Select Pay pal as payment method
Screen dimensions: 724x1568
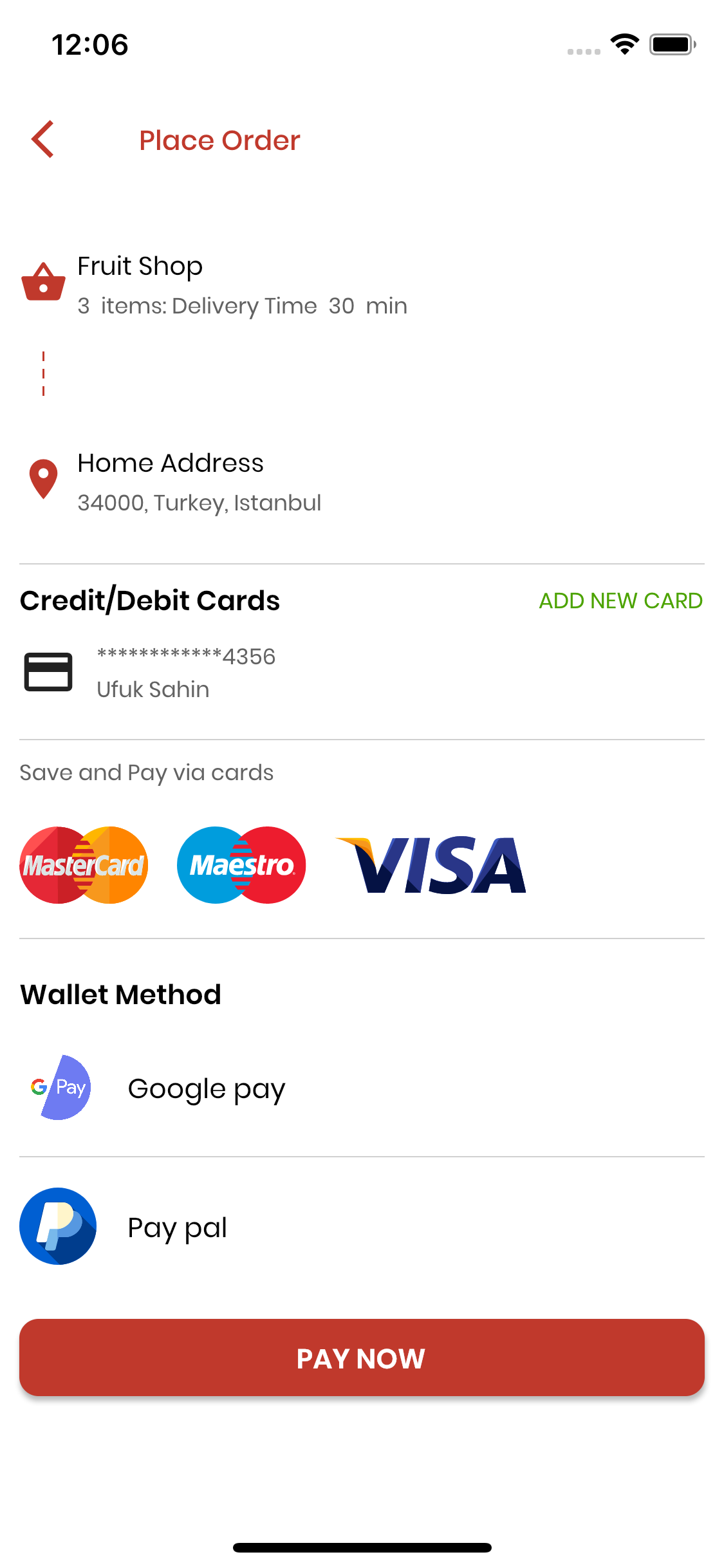click(177, 1227)
